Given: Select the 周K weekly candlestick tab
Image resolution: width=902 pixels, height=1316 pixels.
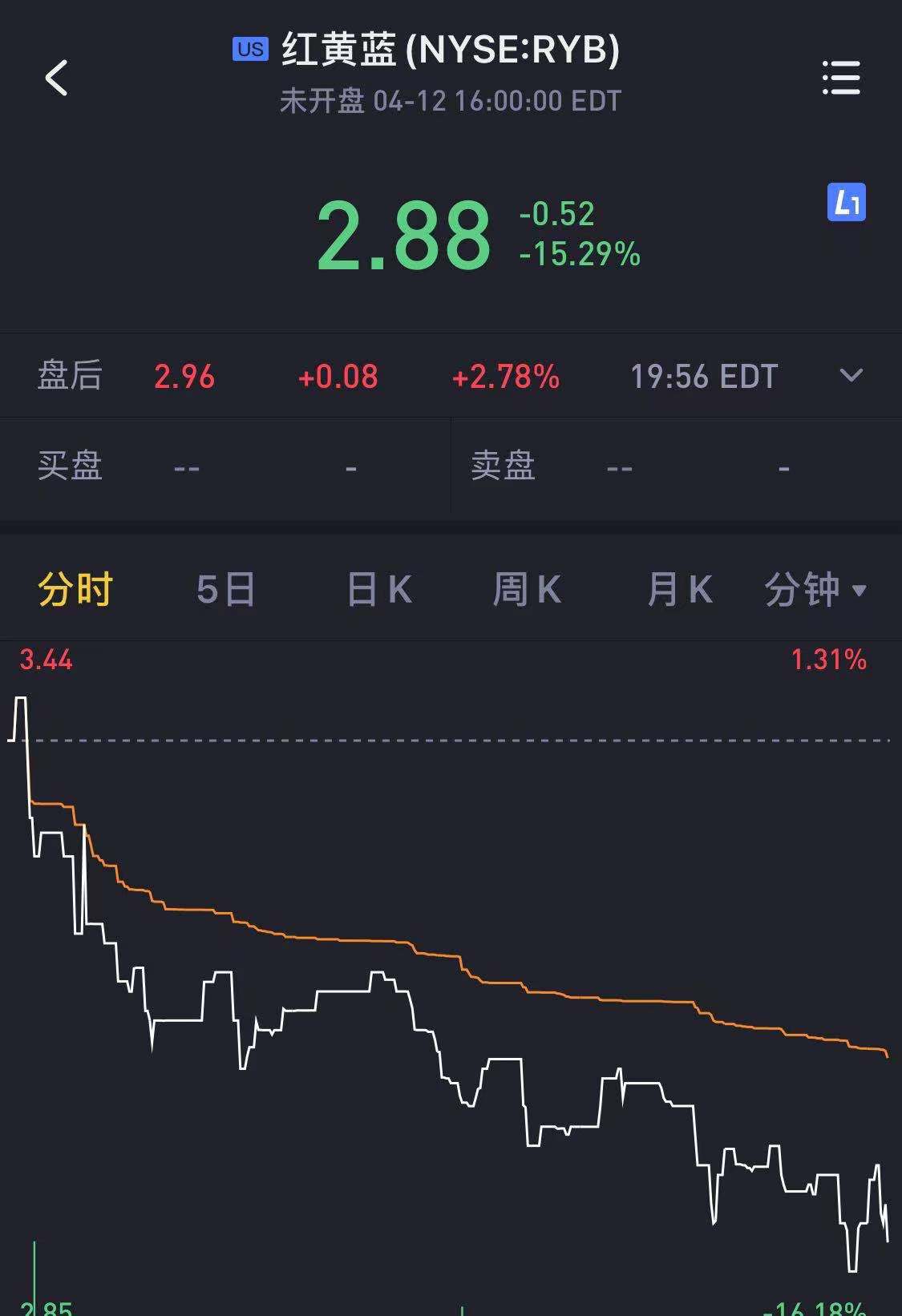Looking at the screenshot, I should 527,590.
